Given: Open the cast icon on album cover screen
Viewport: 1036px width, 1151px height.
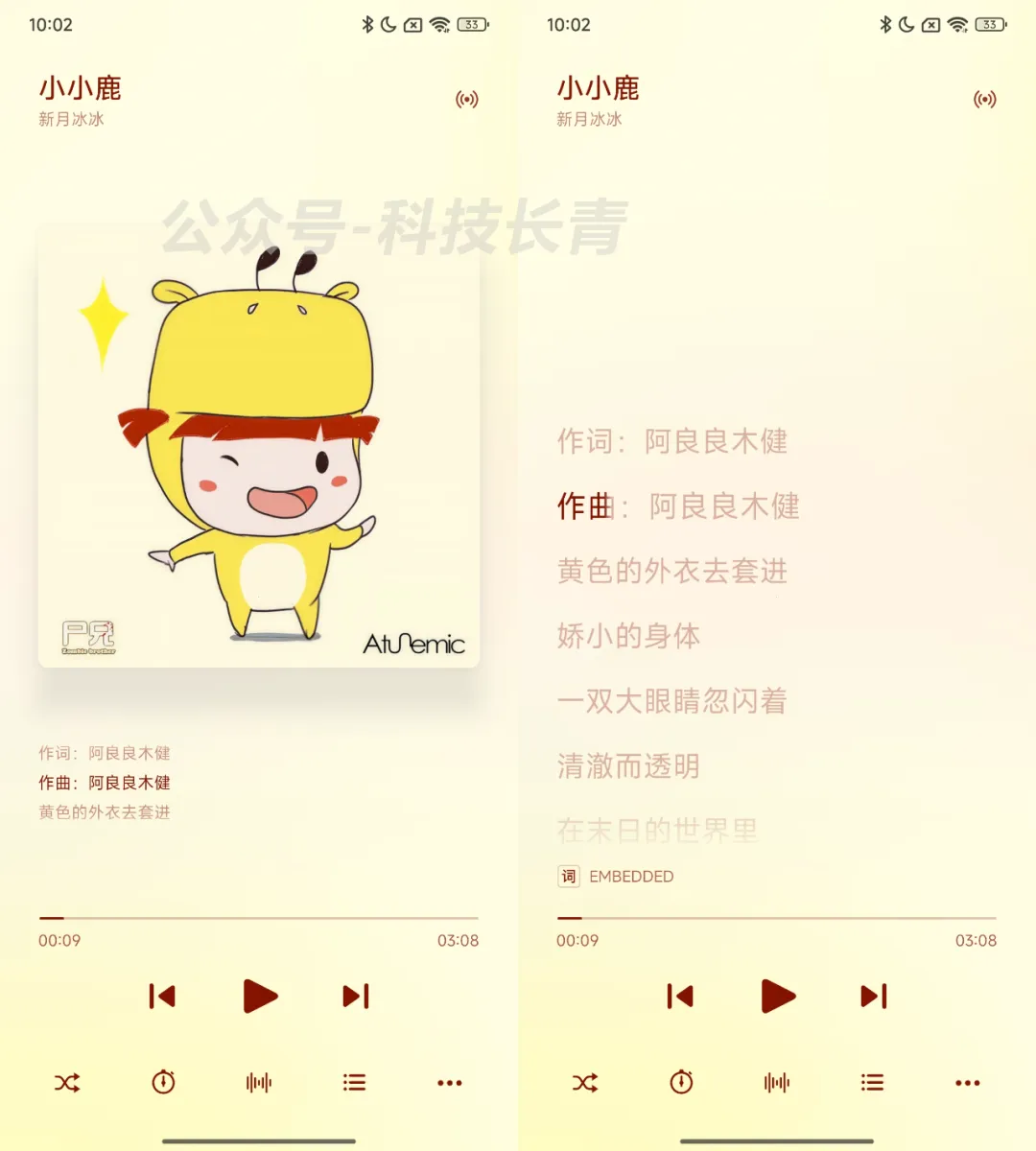Looking at the screenshot, I should pyautogui.click(x=467, y=100).
